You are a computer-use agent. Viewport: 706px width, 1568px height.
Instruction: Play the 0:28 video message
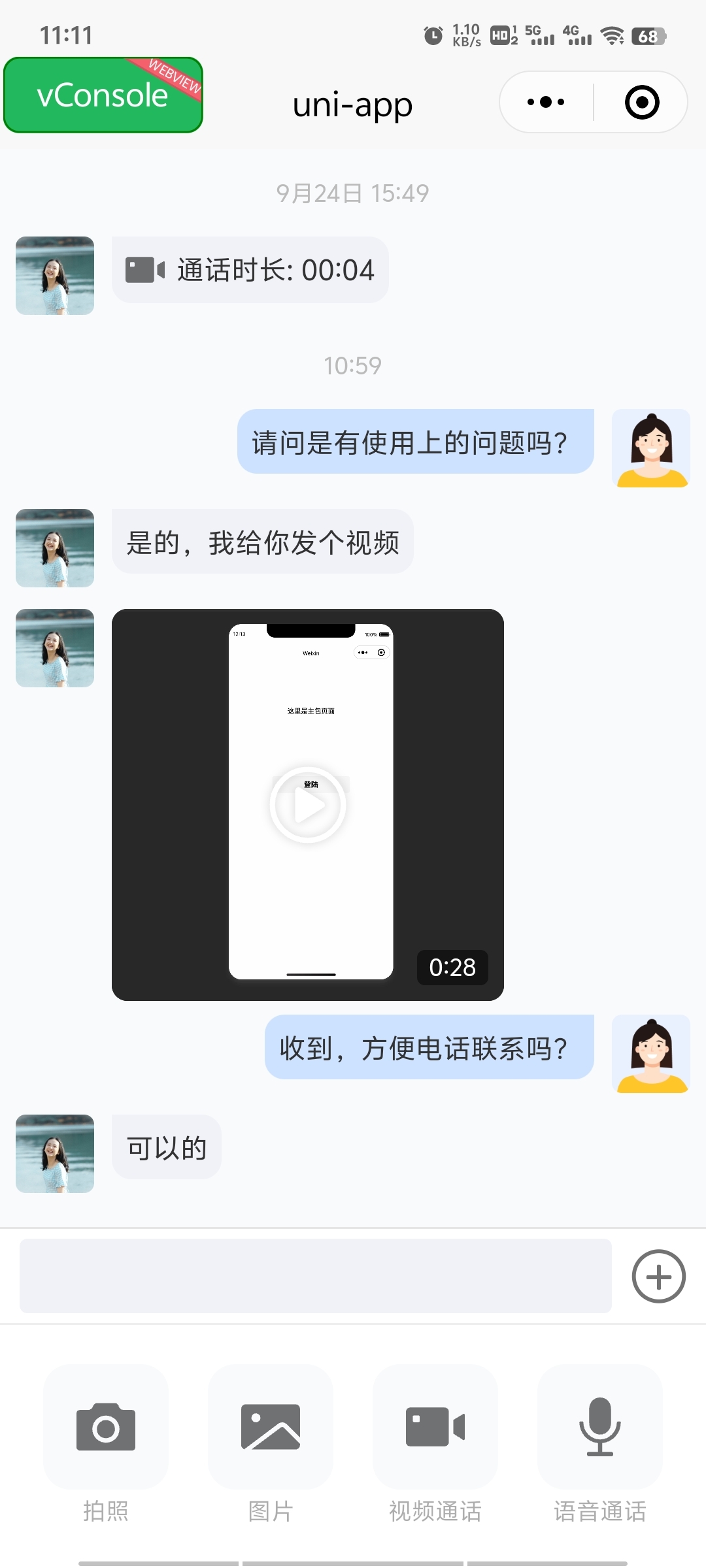pyautogui.click(x=307, y=805)
